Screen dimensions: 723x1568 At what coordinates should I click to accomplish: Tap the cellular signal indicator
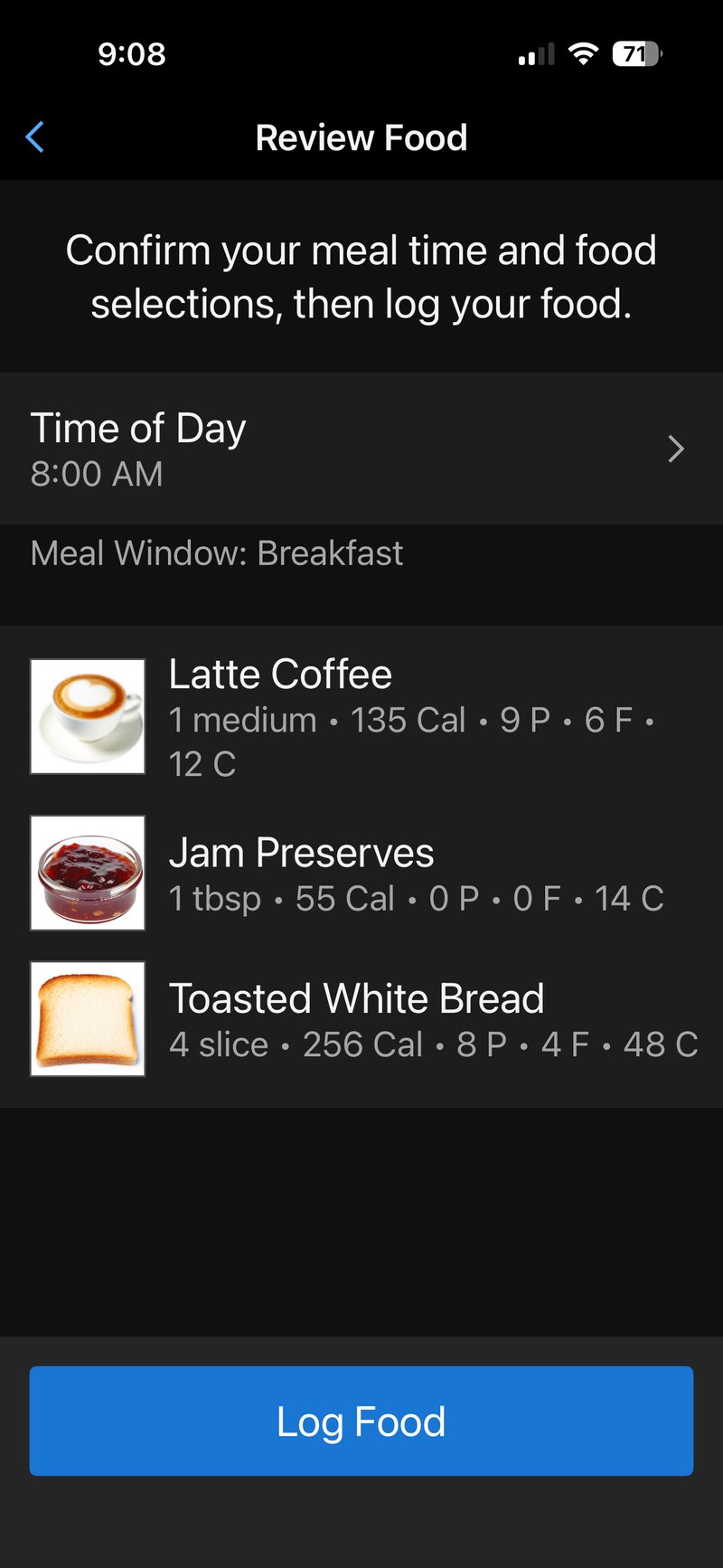(x=534, y=54)
